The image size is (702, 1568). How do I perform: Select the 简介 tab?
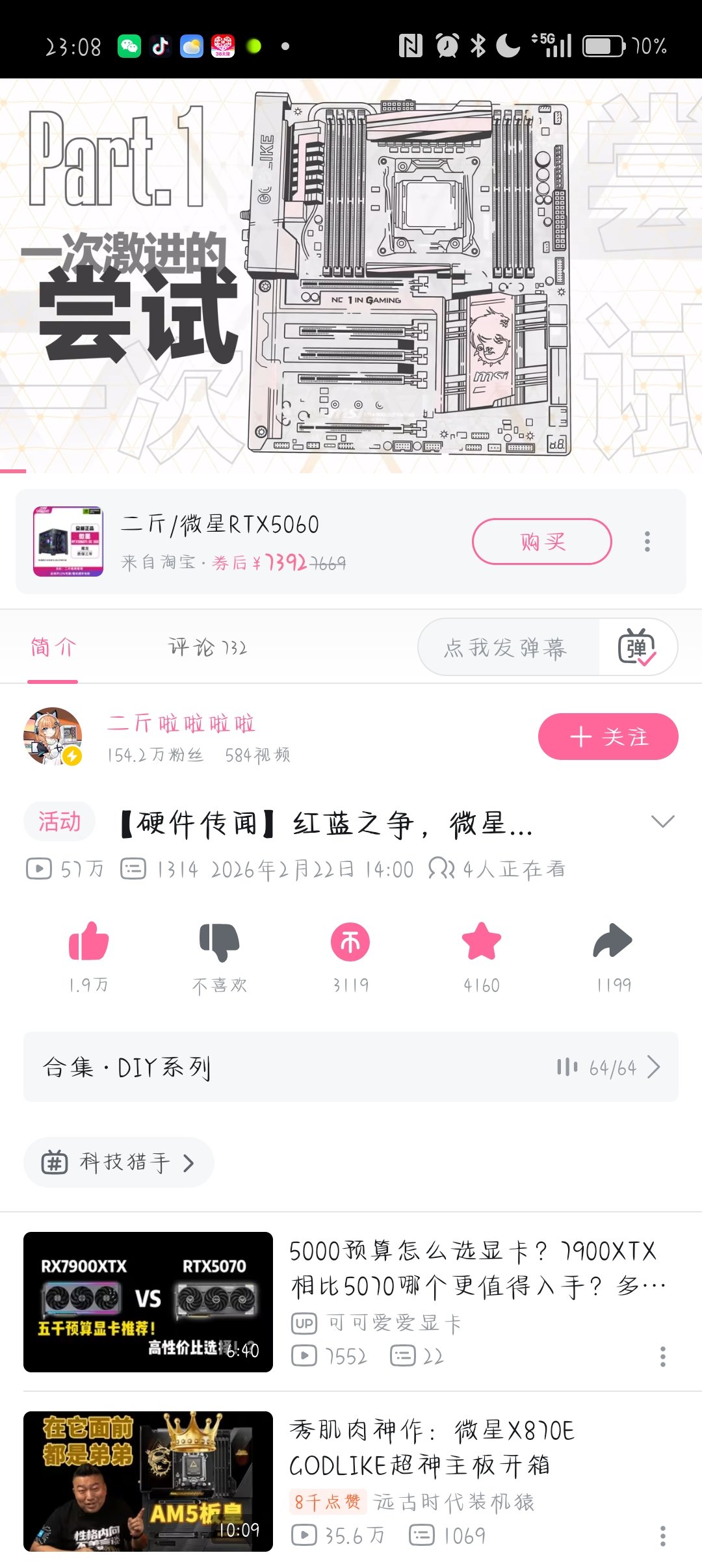pos(53,647)
